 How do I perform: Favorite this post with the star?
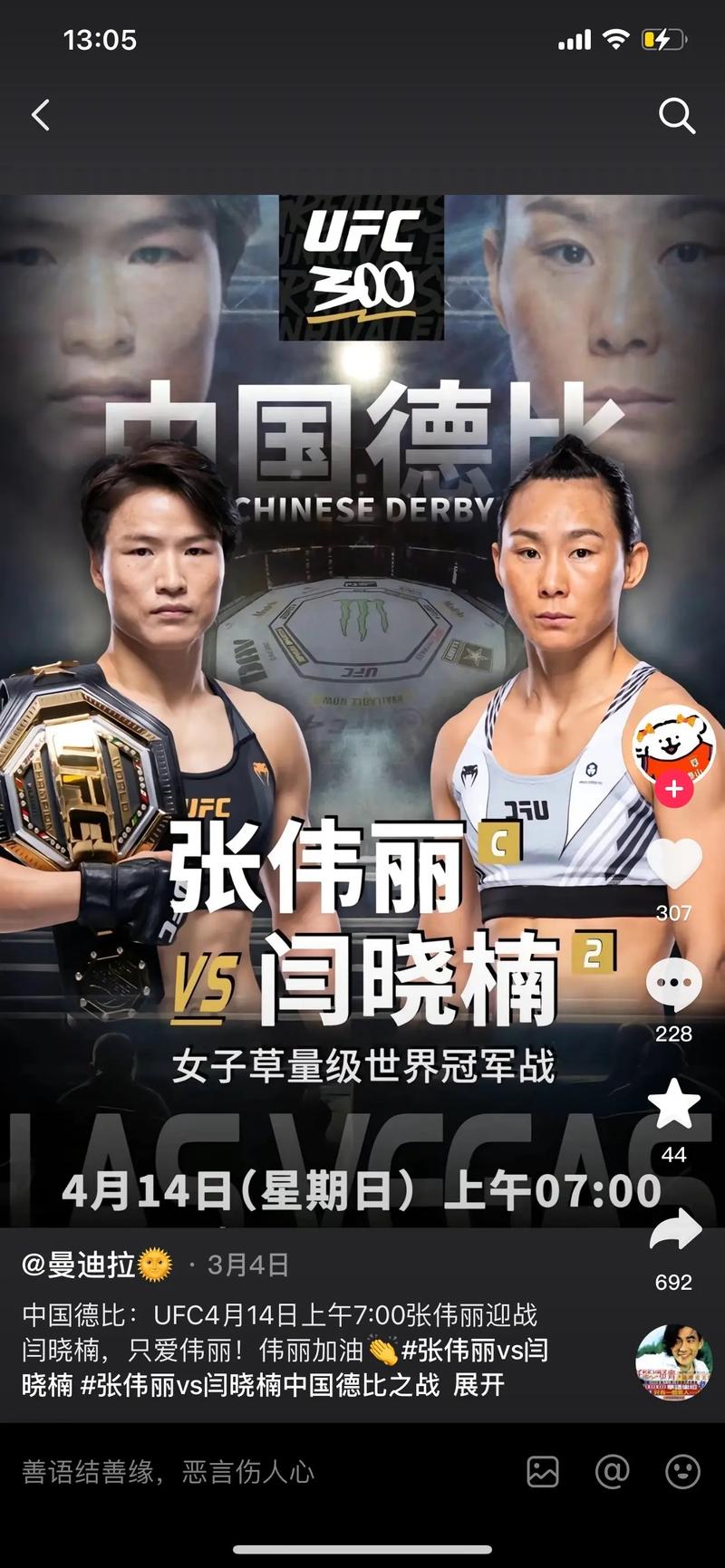tap(673, 1103)
